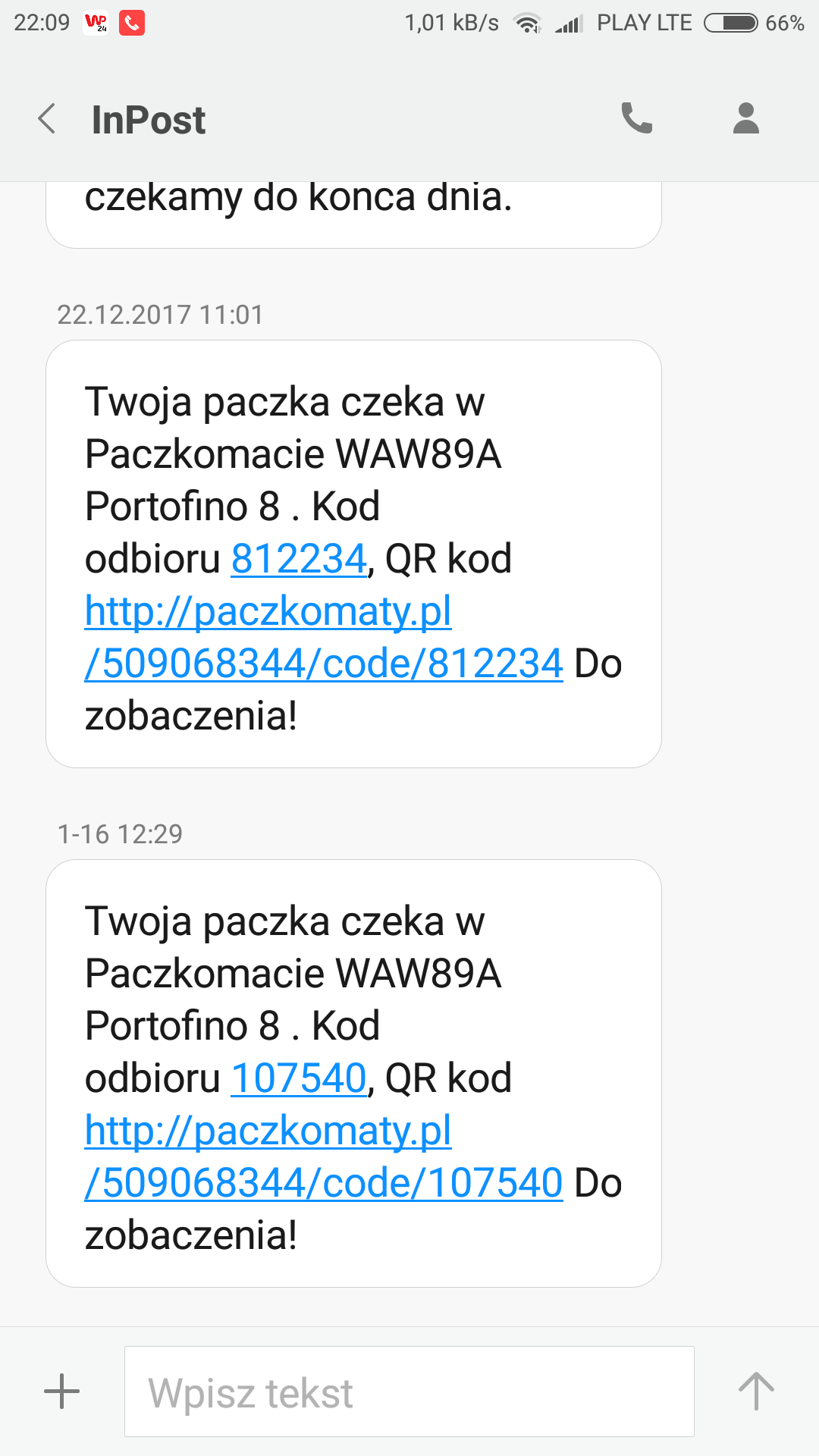
Task: Open InPost contact details
Action: 745,118
